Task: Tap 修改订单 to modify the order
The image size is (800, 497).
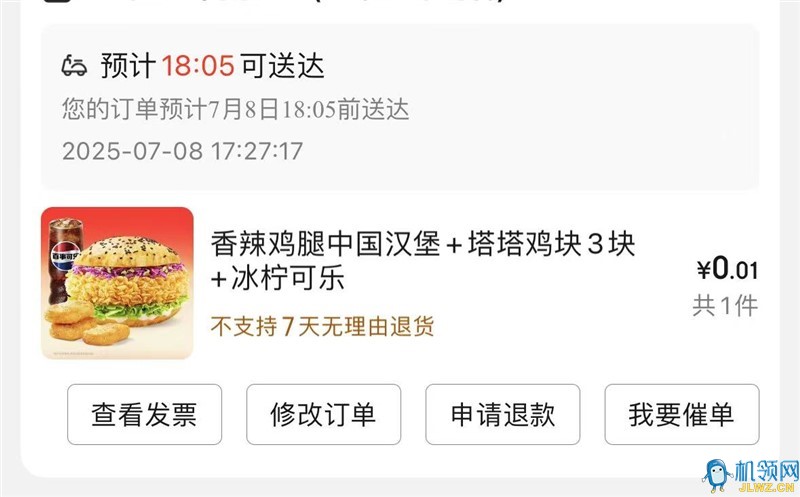Action: pyautogui.click(x=323, y=414)
